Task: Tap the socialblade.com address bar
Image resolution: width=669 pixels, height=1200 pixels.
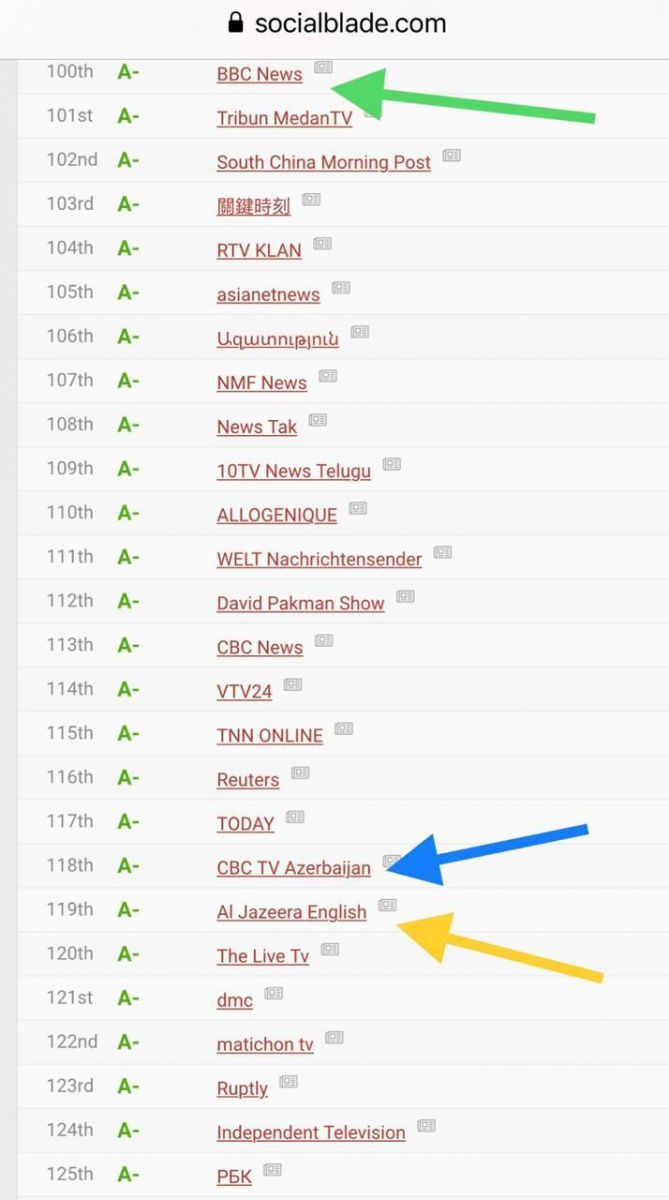Action: [336, 23]
